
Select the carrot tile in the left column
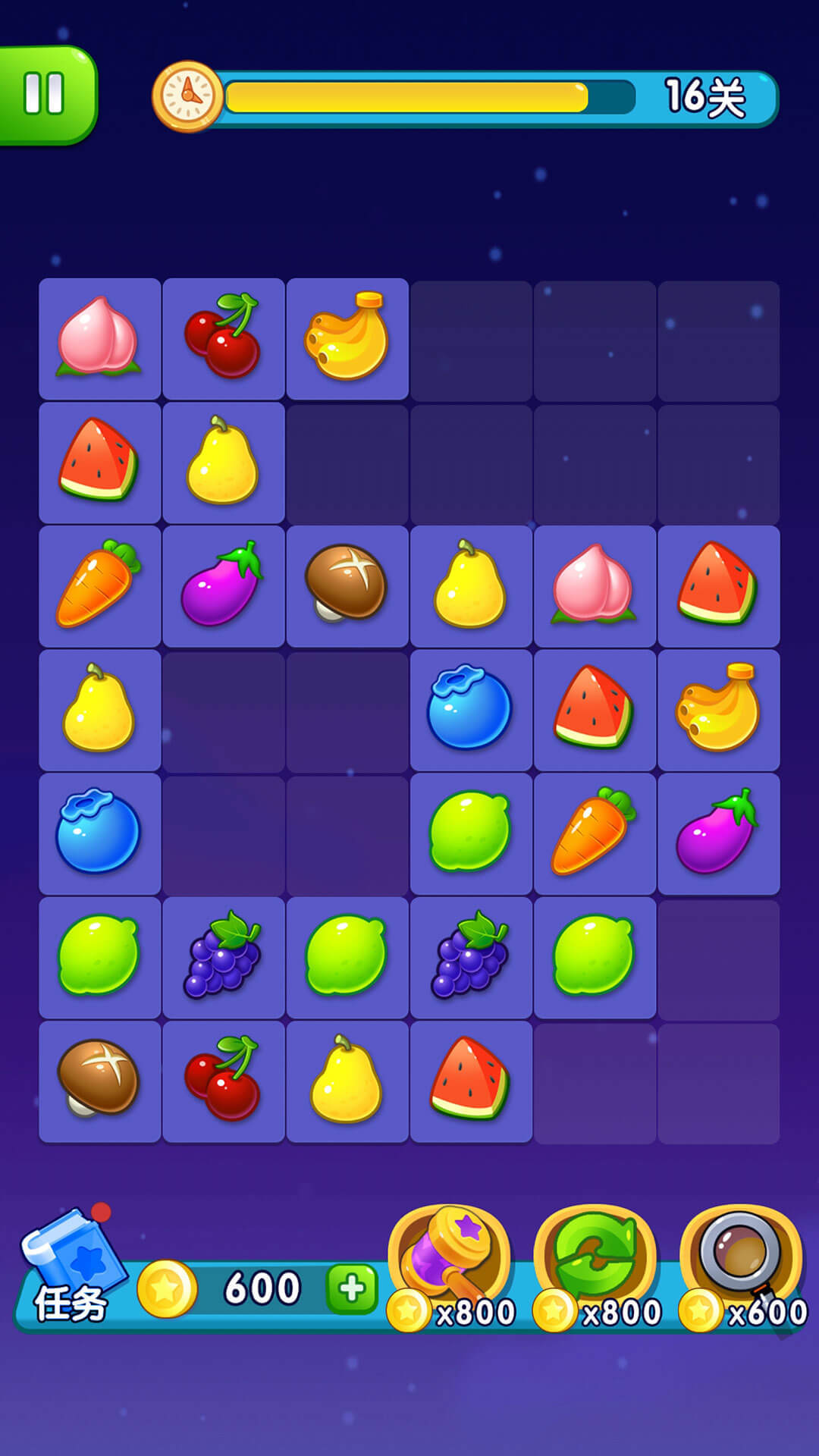[99, 585]
